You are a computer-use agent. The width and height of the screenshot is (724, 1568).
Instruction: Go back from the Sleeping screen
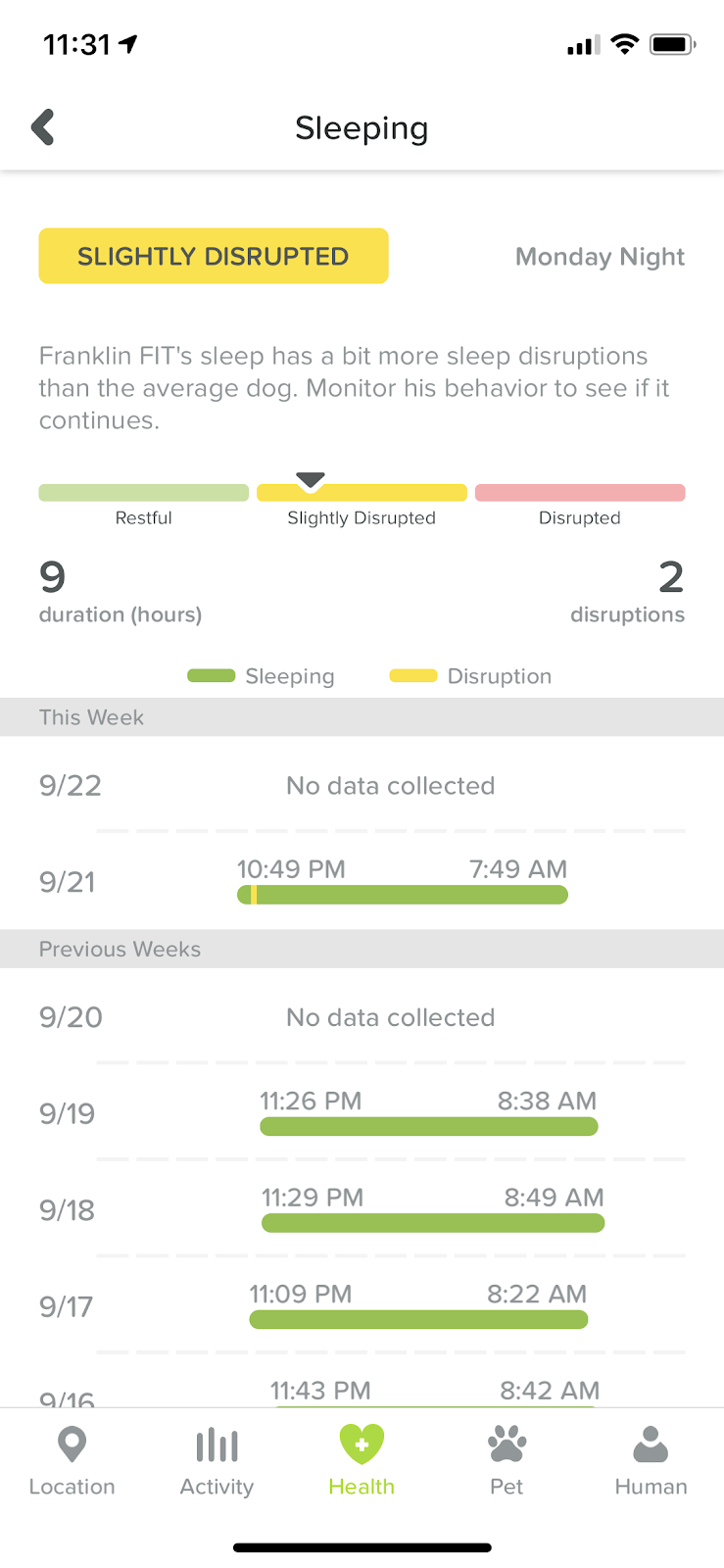click(43, 127)
